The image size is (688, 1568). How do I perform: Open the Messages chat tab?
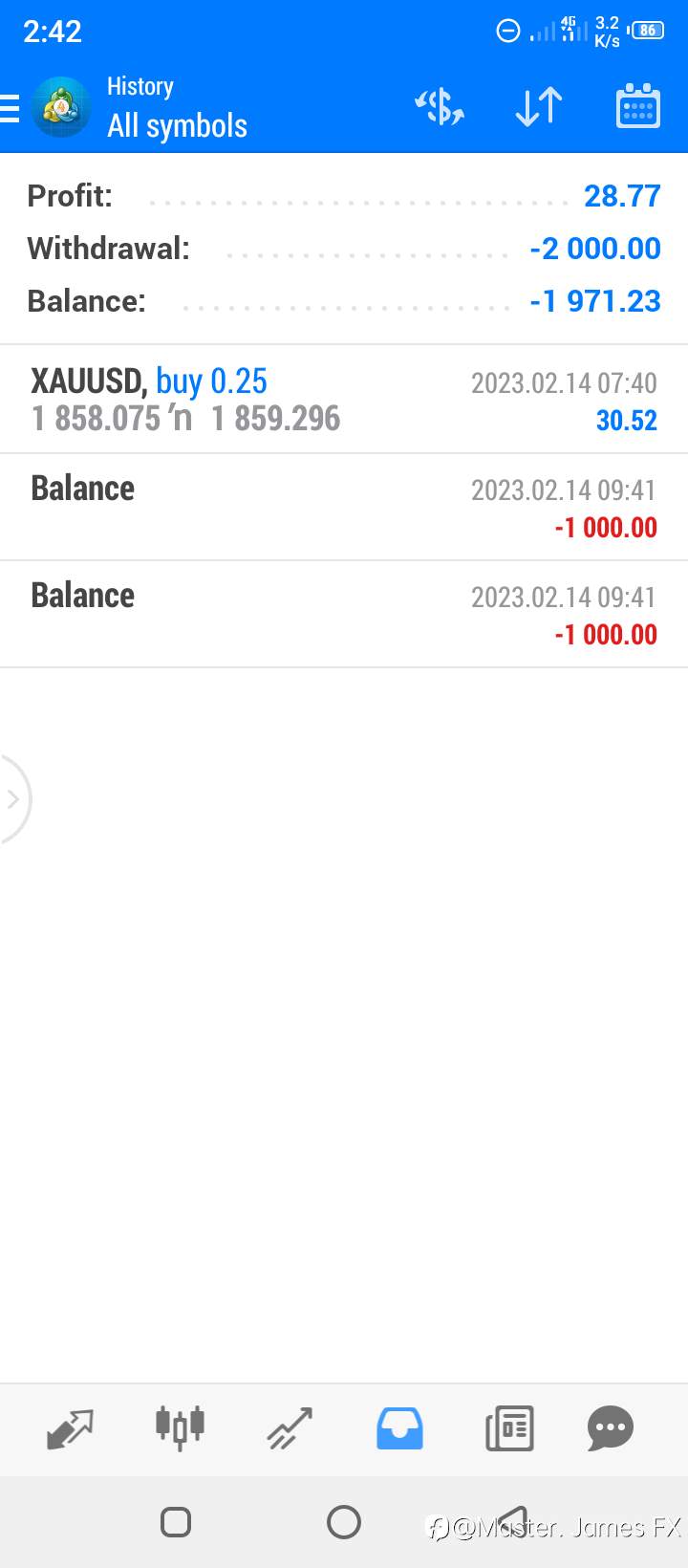coord(611,1428)
